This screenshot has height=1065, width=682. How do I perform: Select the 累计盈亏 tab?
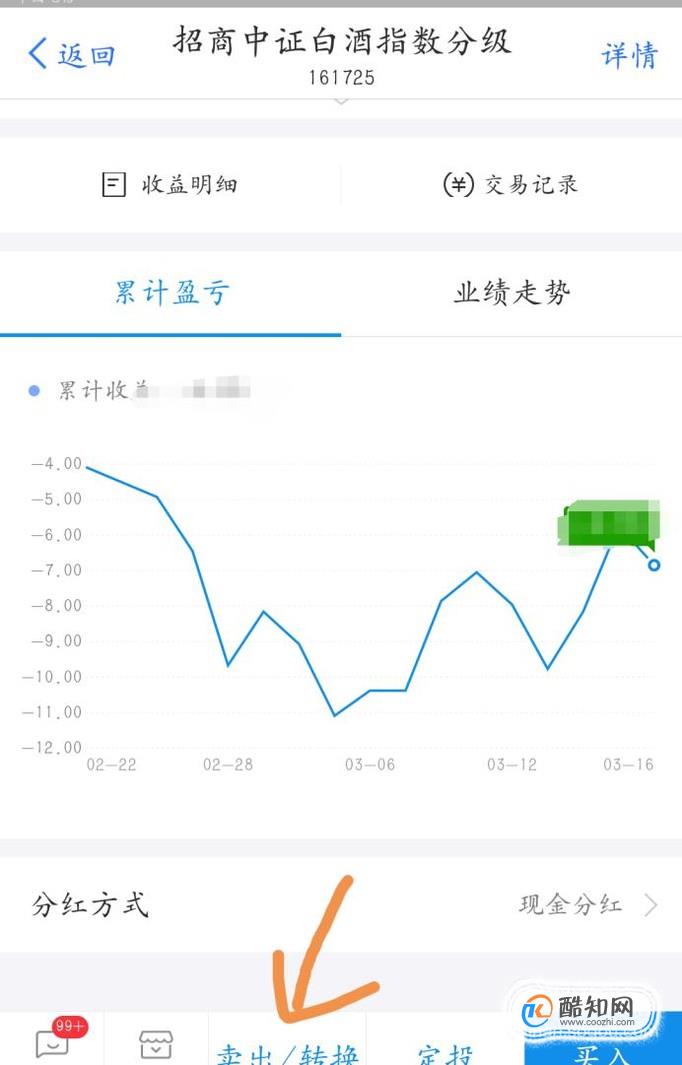coord(171,293)
